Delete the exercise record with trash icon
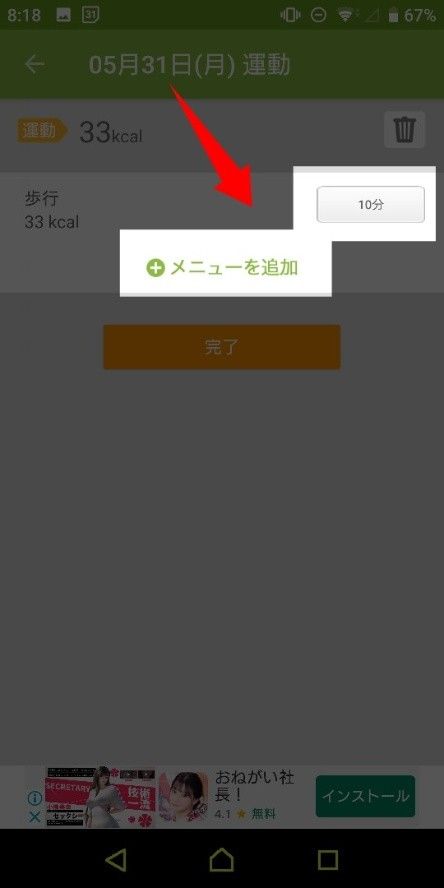The image size is (444, 888). pos(404,130)
